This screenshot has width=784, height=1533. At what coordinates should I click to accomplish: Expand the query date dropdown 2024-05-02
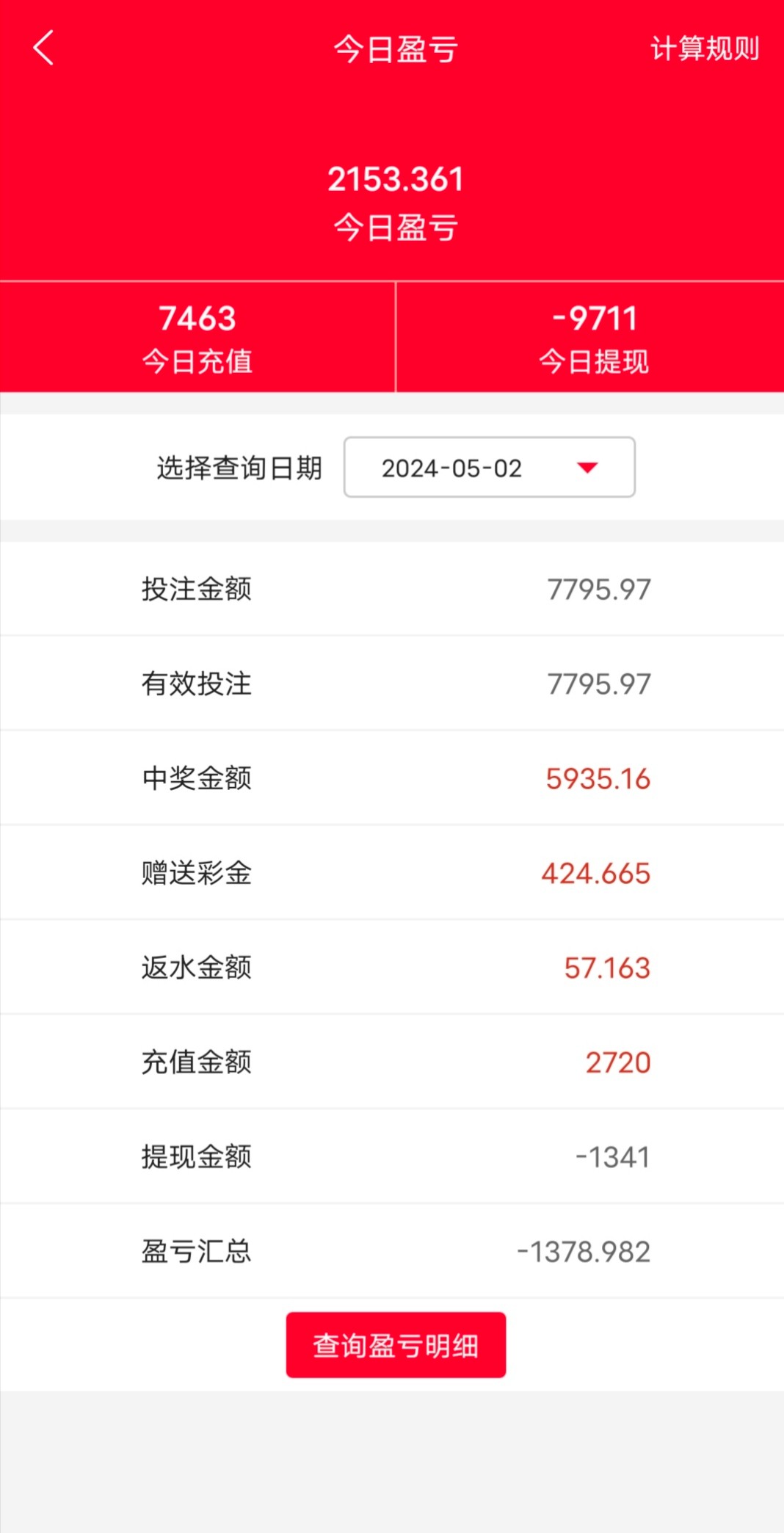(489, 468)
